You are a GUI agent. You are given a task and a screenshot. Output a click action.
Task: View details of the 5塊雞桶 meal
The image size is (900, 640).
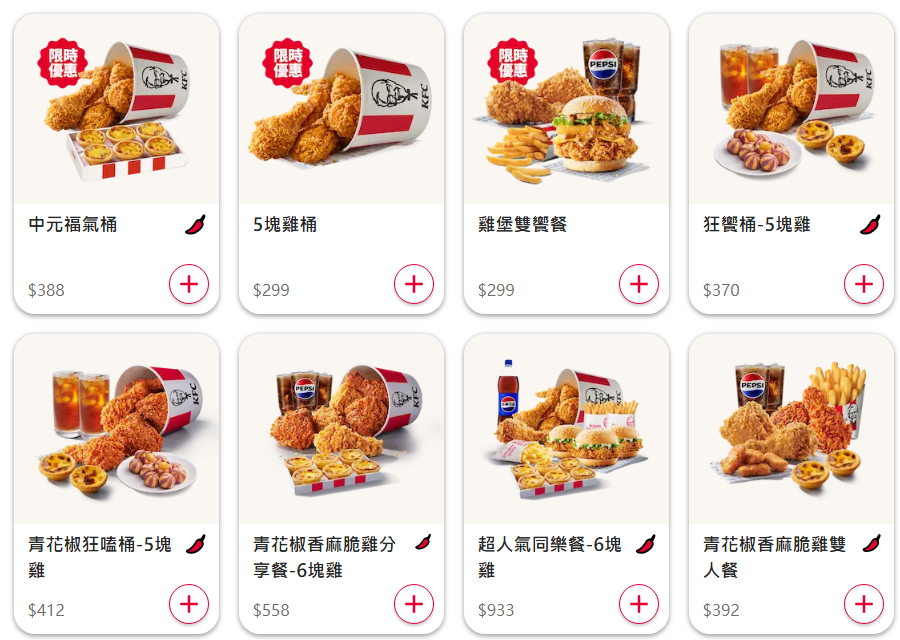click(x=341, y=110)
